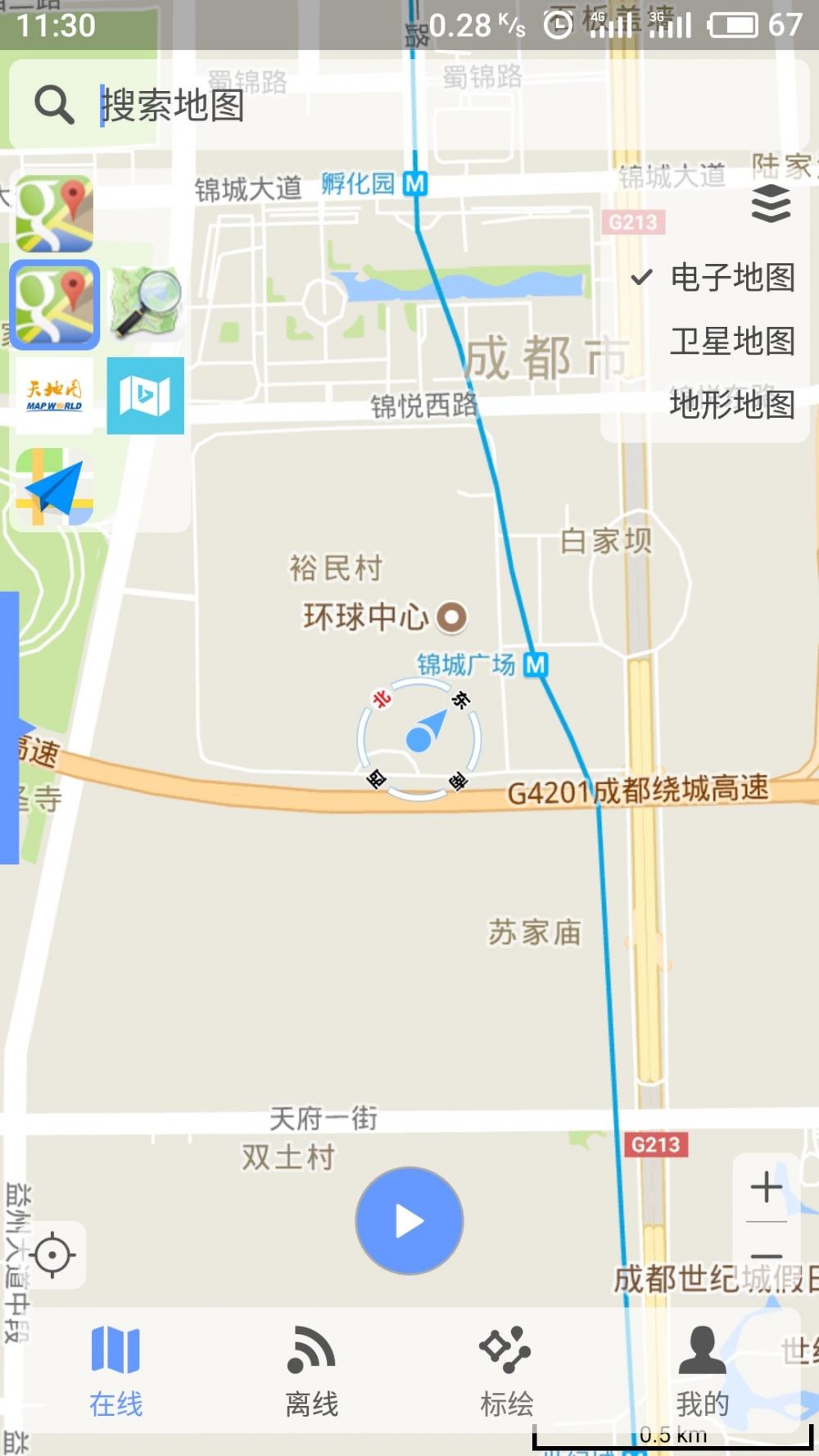Open the 我的 profile tab
Screen dimensions: 819x1456
pos(702,1371)
